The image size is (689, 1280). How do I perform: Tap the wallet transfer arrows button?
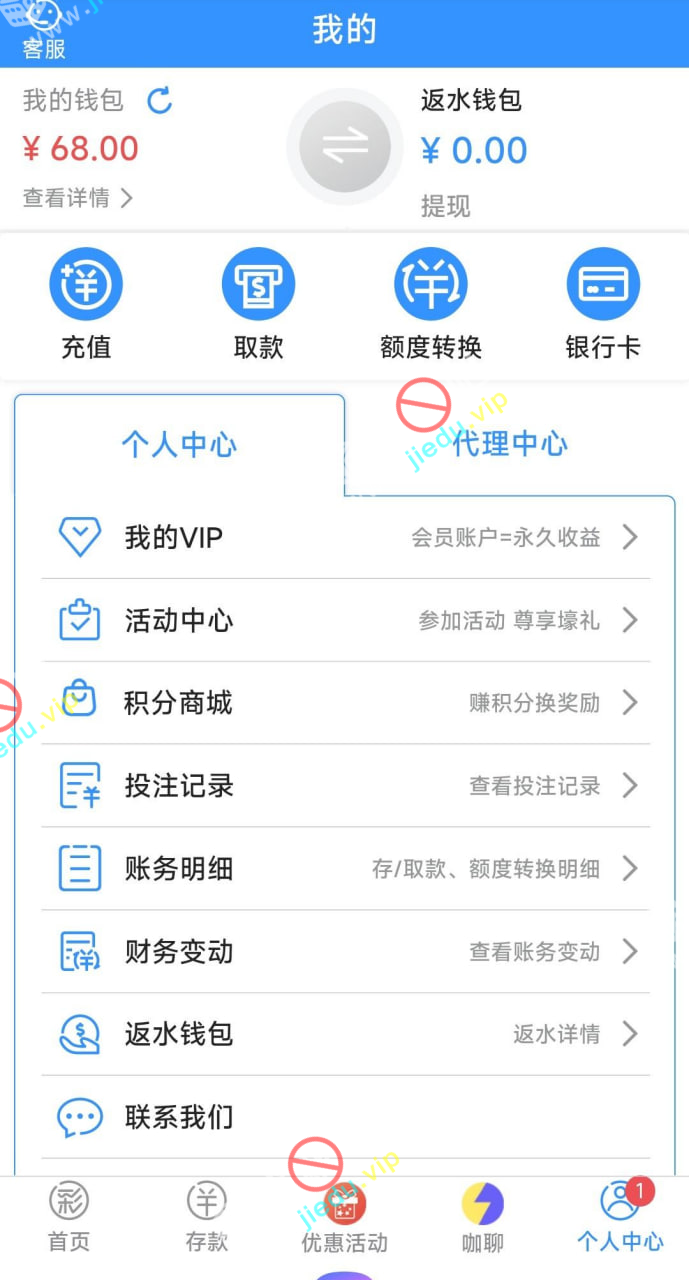345,147
